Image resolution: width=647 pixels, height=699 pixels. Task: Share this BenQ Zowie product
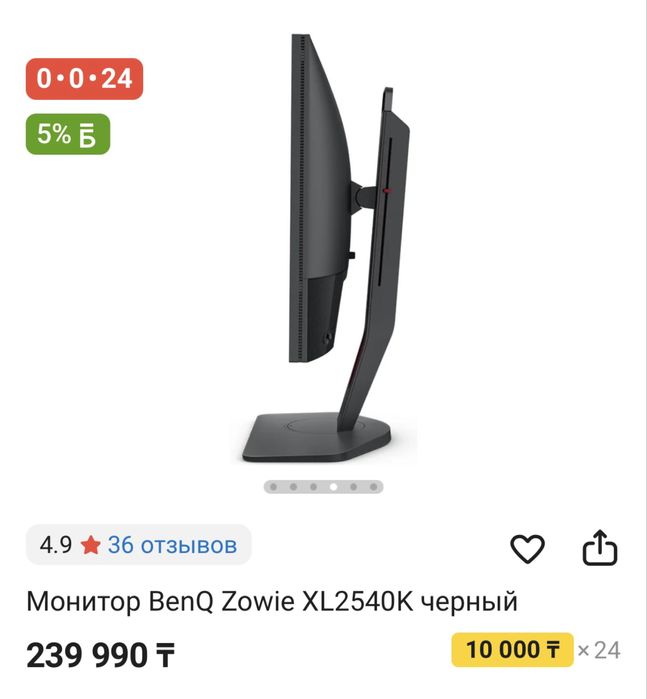click(600, 547)
